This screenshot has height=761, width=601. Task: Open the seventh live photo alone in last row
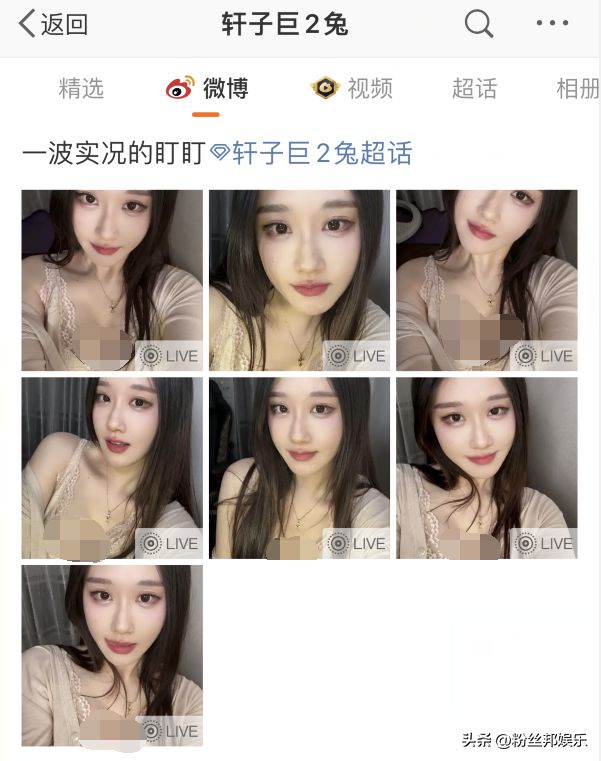(x=112, y=655)
